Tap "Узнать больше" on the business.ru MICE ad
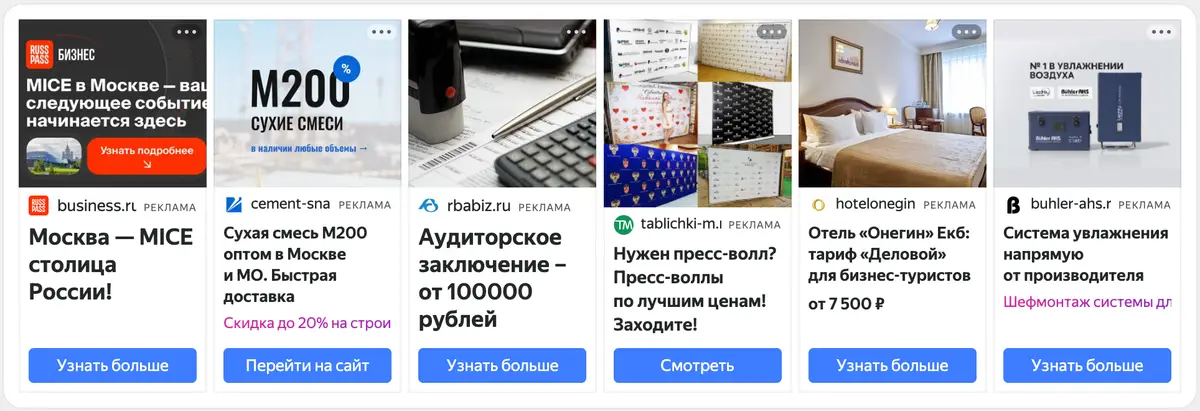The height and width of the screenshot is (411, 1200). coord(113,365)
